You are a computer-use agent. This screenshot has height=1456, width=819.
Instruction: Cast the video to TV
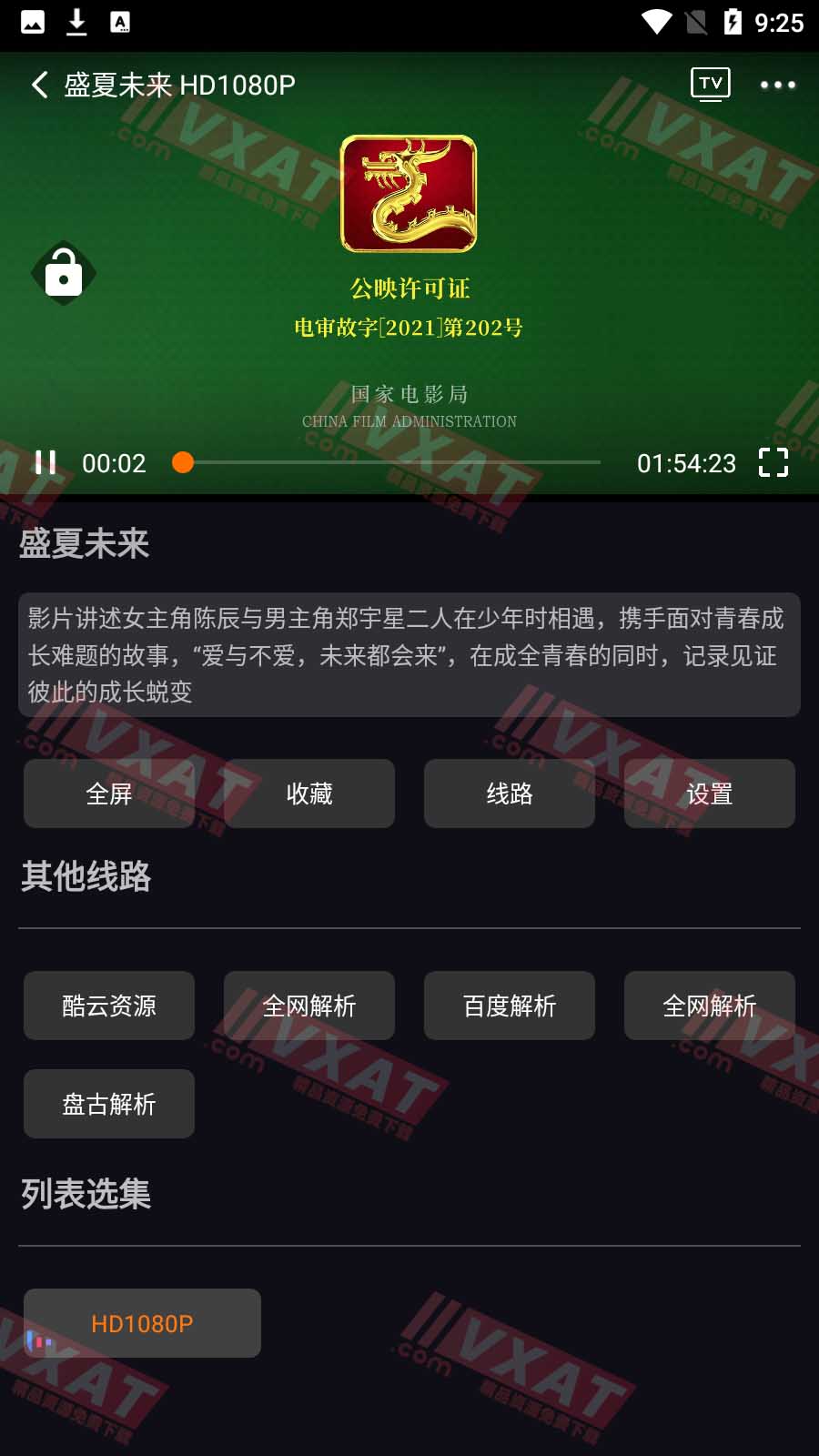point(710,85)
